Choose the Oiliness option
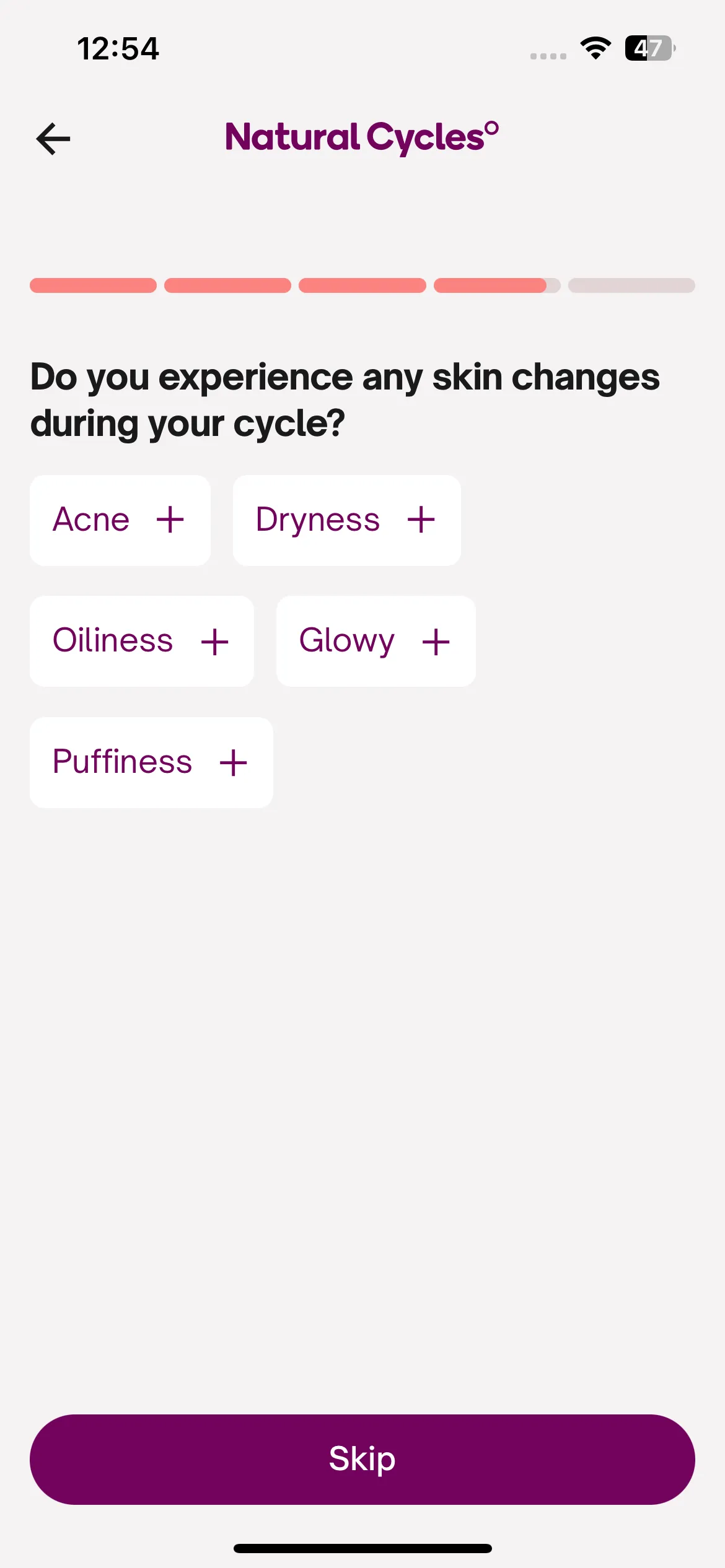This screenshot has height=1568, width=725. tap(142, 641)
